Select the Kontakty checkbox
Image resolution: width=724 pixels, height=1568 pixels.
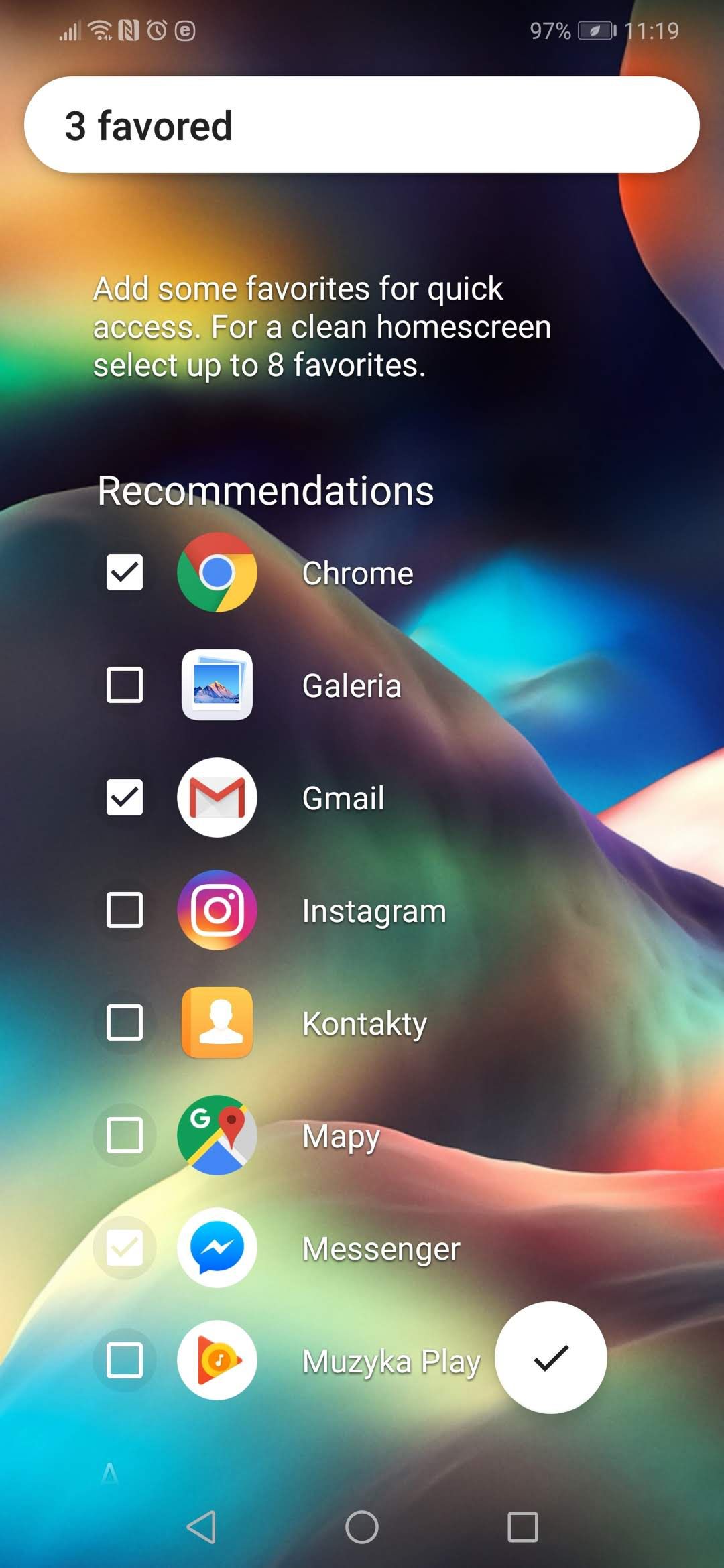(x=125, y=1023)
